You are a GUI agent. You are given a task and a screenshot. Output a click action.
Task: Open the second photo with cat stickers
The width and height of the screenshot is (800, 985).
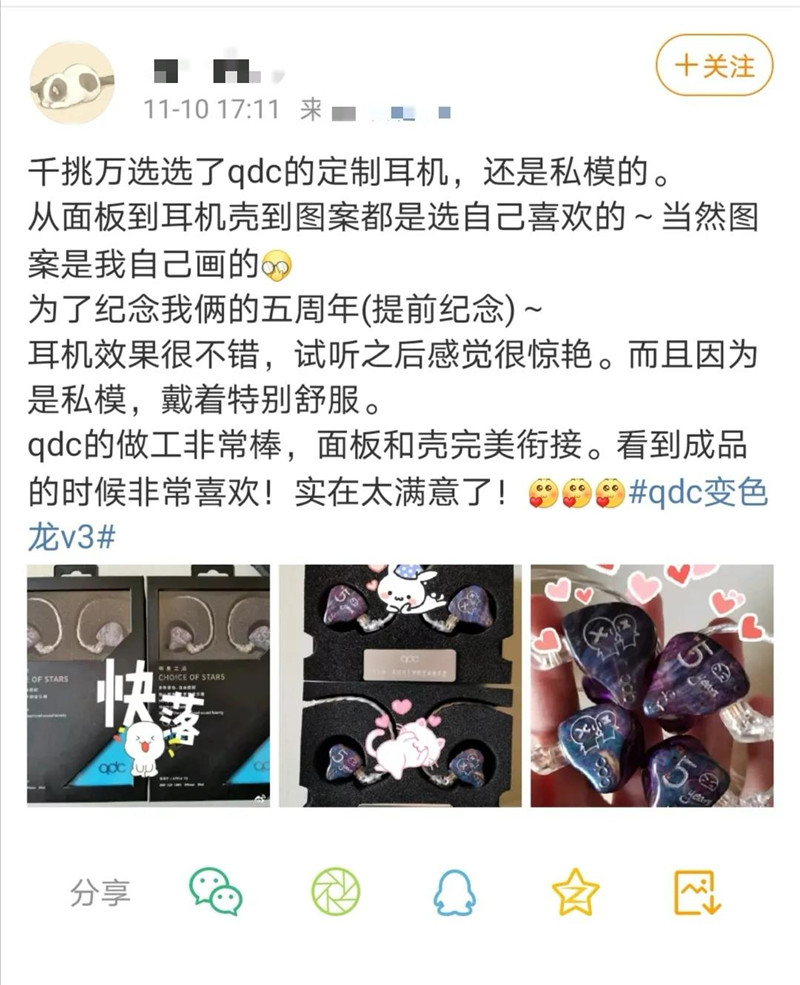(x=395, y=686)
